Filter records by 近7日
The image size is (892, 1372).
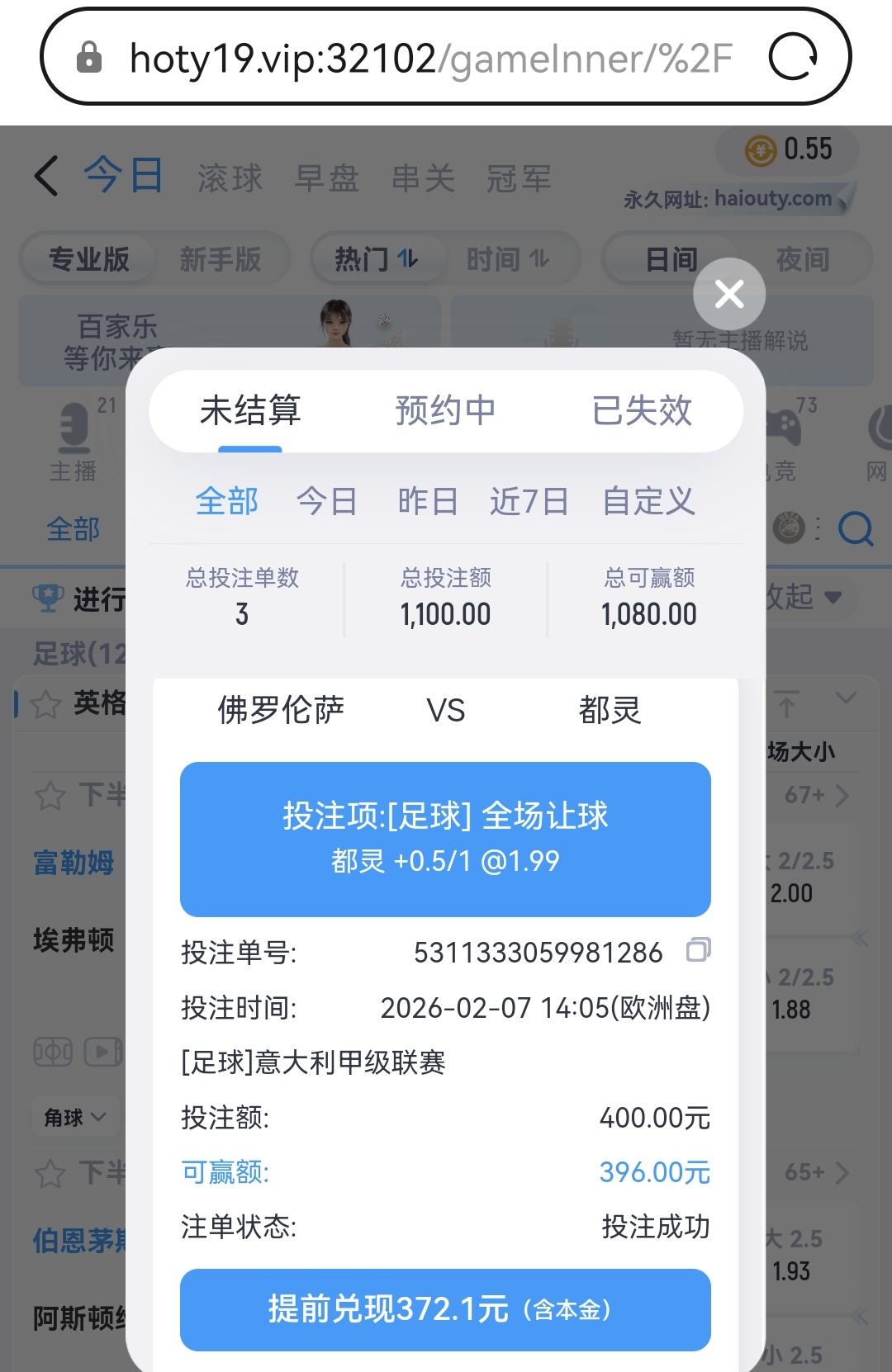[529, 501]
